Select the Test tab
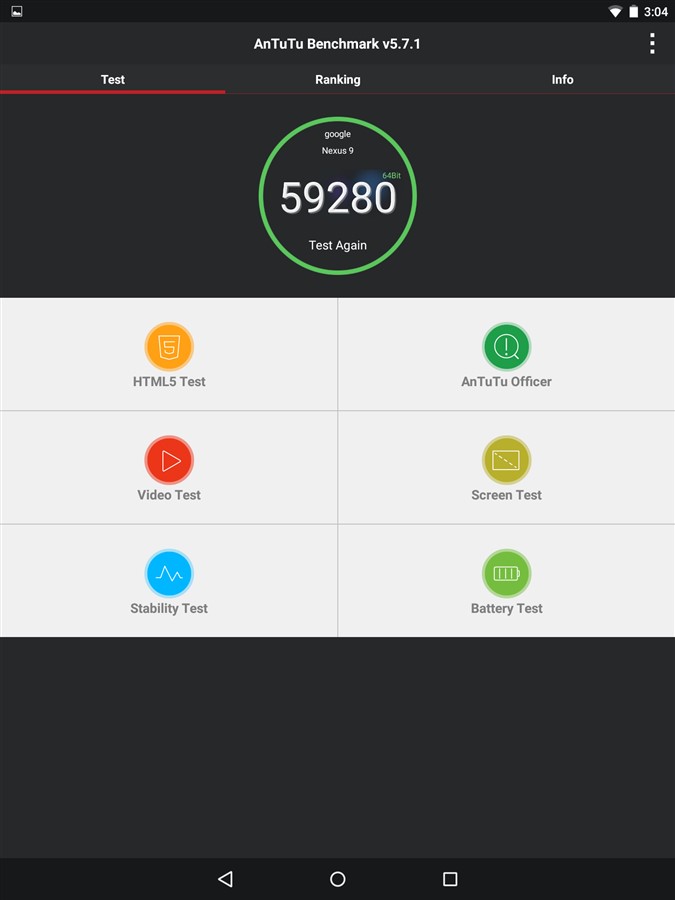The height and width of the screenshot is (900, 675). tap(113, 80)
